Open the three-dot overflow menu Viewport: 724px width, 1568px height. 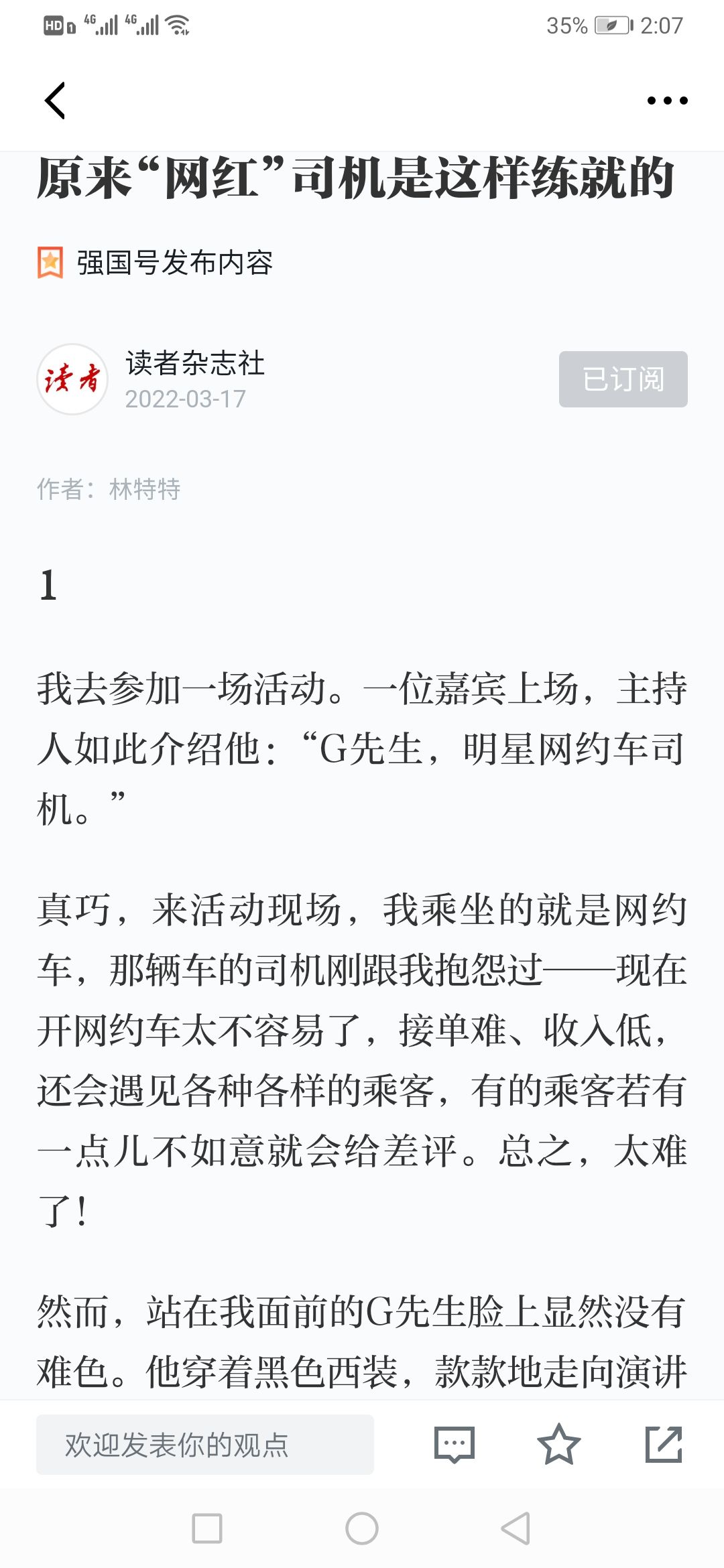pos(667,101)
